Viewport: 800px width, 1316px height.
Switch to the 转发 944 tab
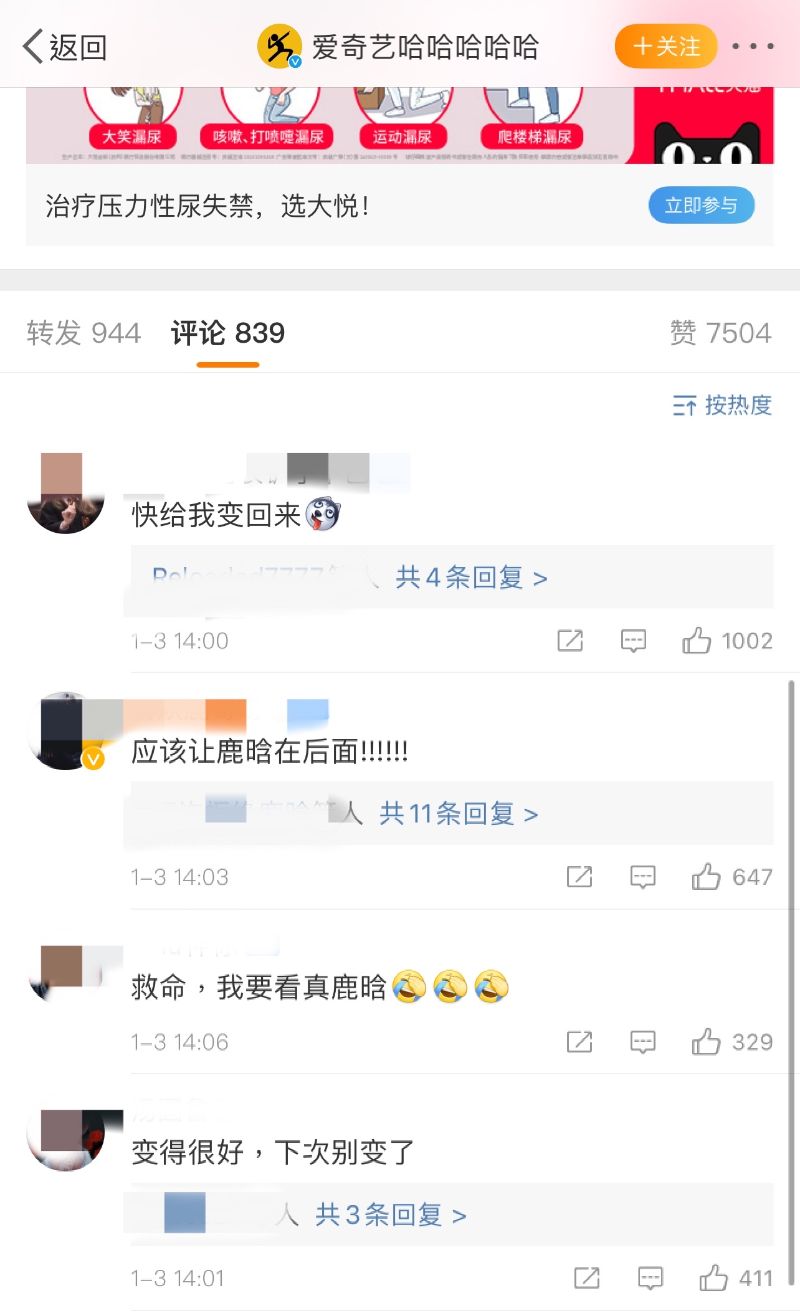pyautogui.click(x=84, y=333)
